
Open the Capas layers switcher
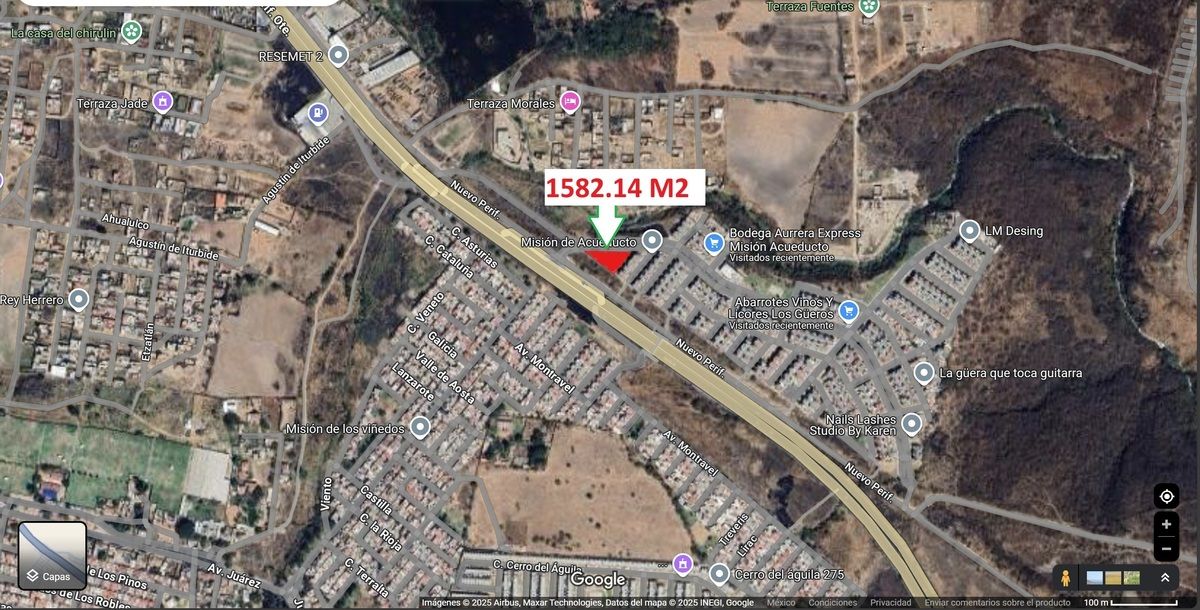pyautogui.click(x=52, y=555)
